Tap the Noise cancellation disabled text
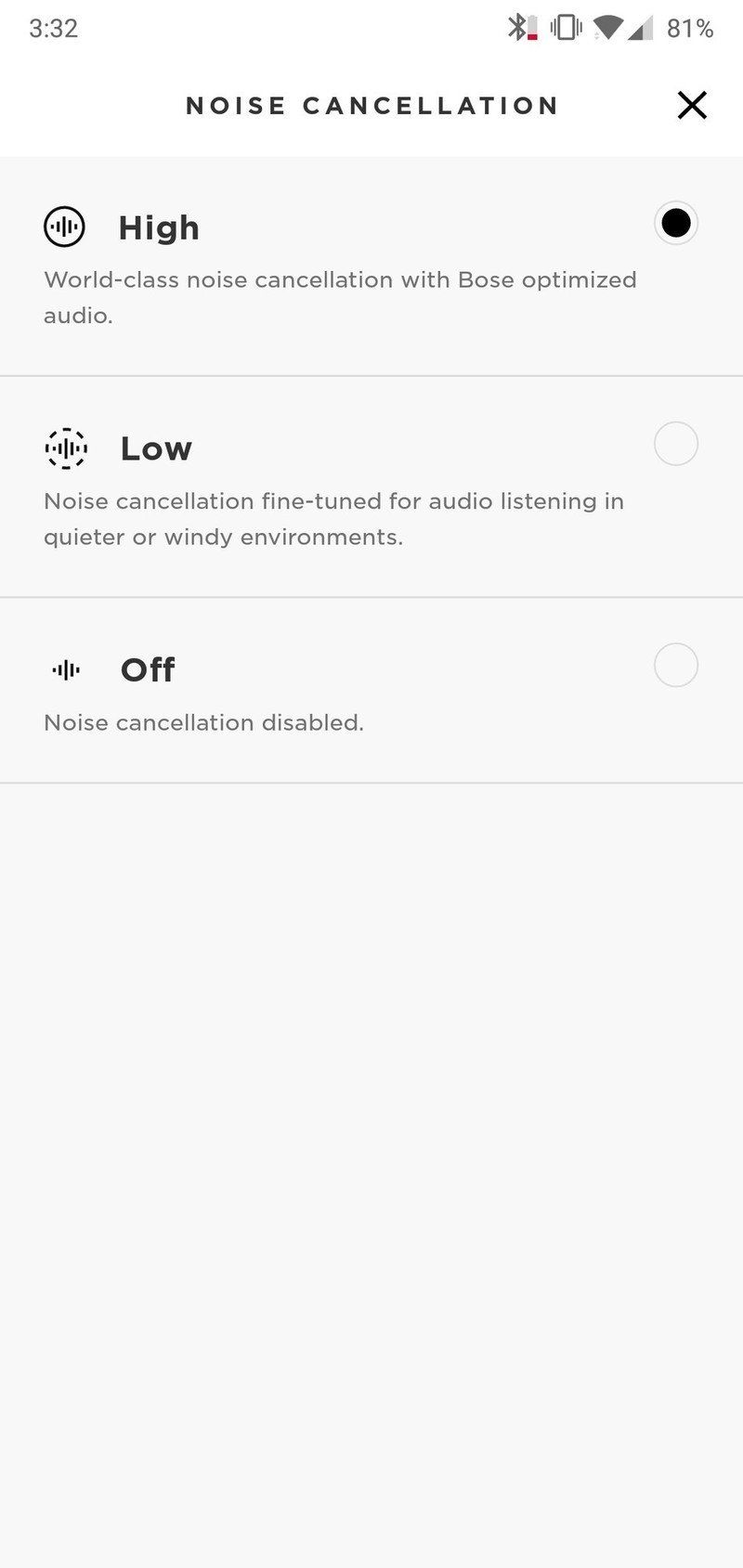 203,722
